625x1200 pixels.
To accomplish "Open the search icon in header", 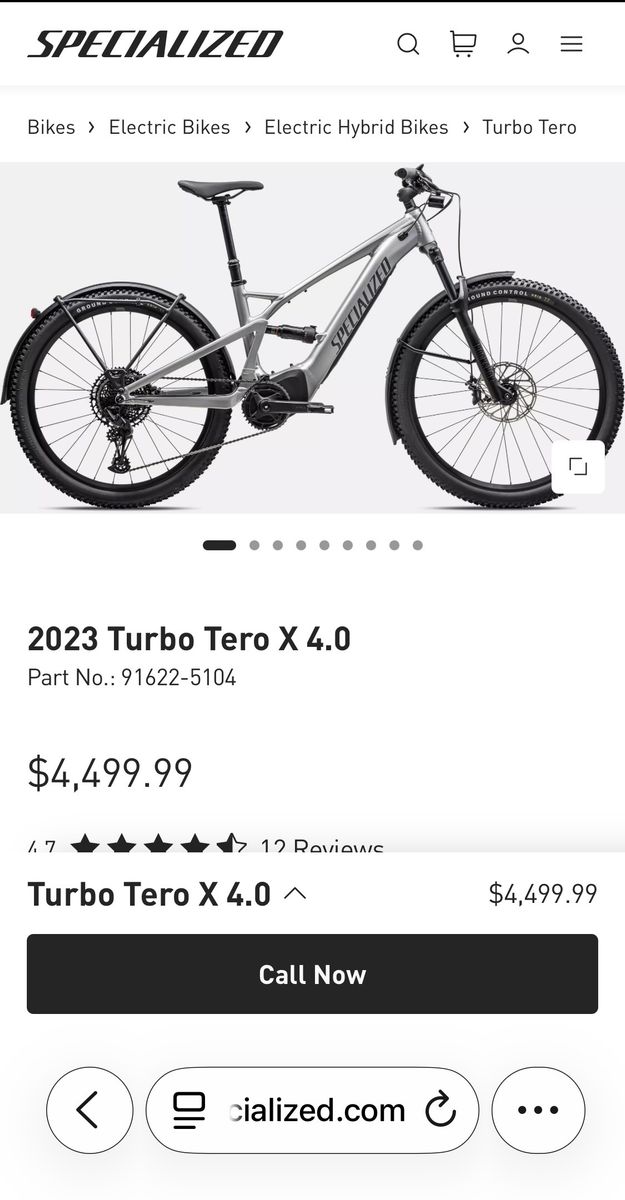I will [x=408, y=44].
